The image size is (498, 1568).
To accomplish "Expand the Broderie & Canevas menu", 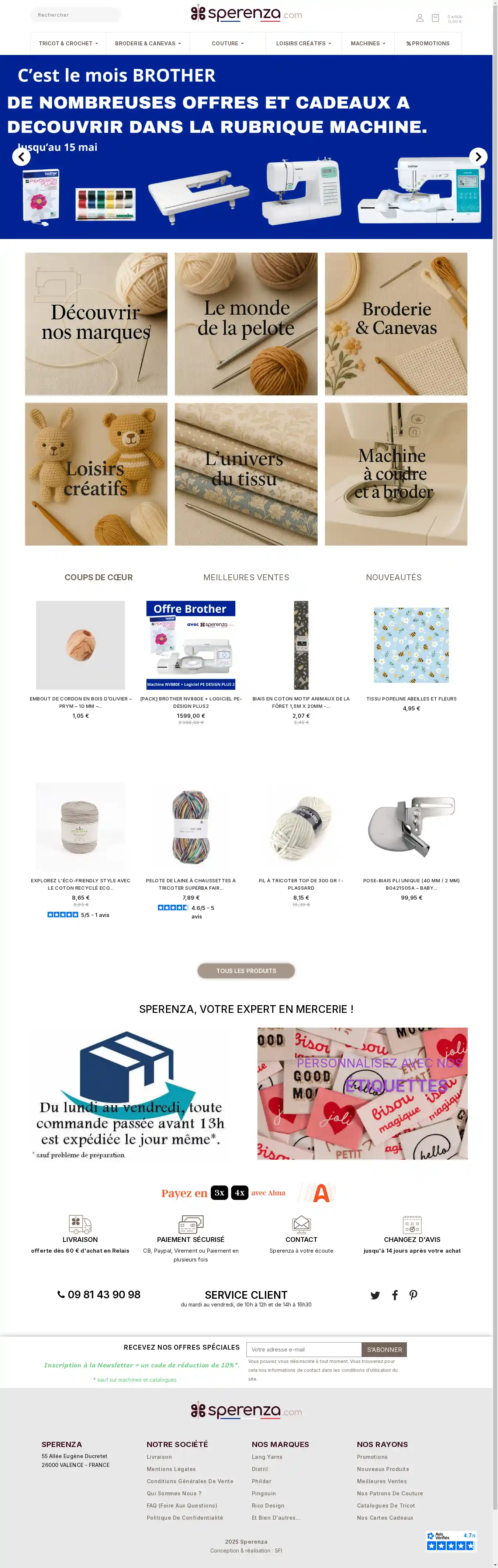I will pyautogui.click(x=148, y=43).
